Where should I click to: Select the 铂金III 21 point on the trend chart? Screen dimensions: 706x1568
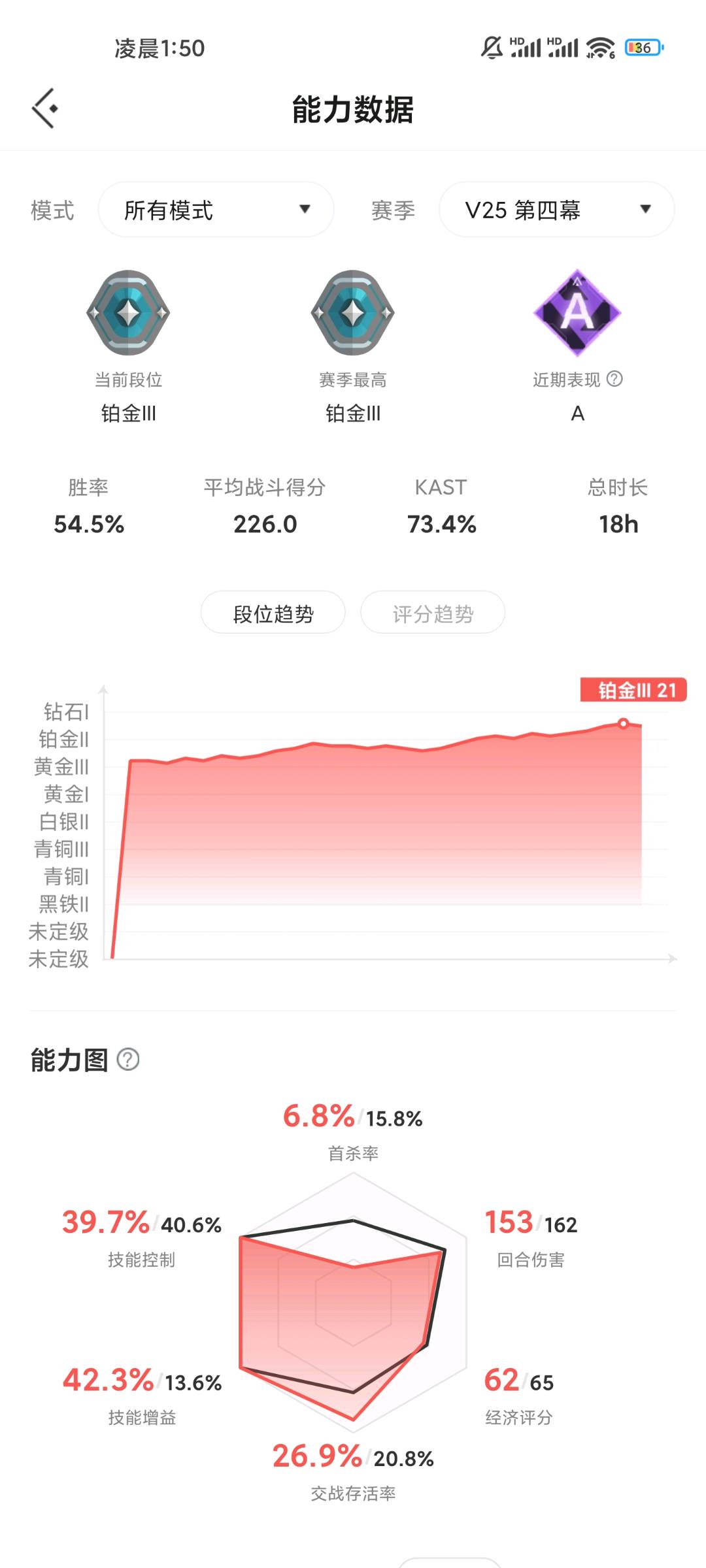coord(624,723)
